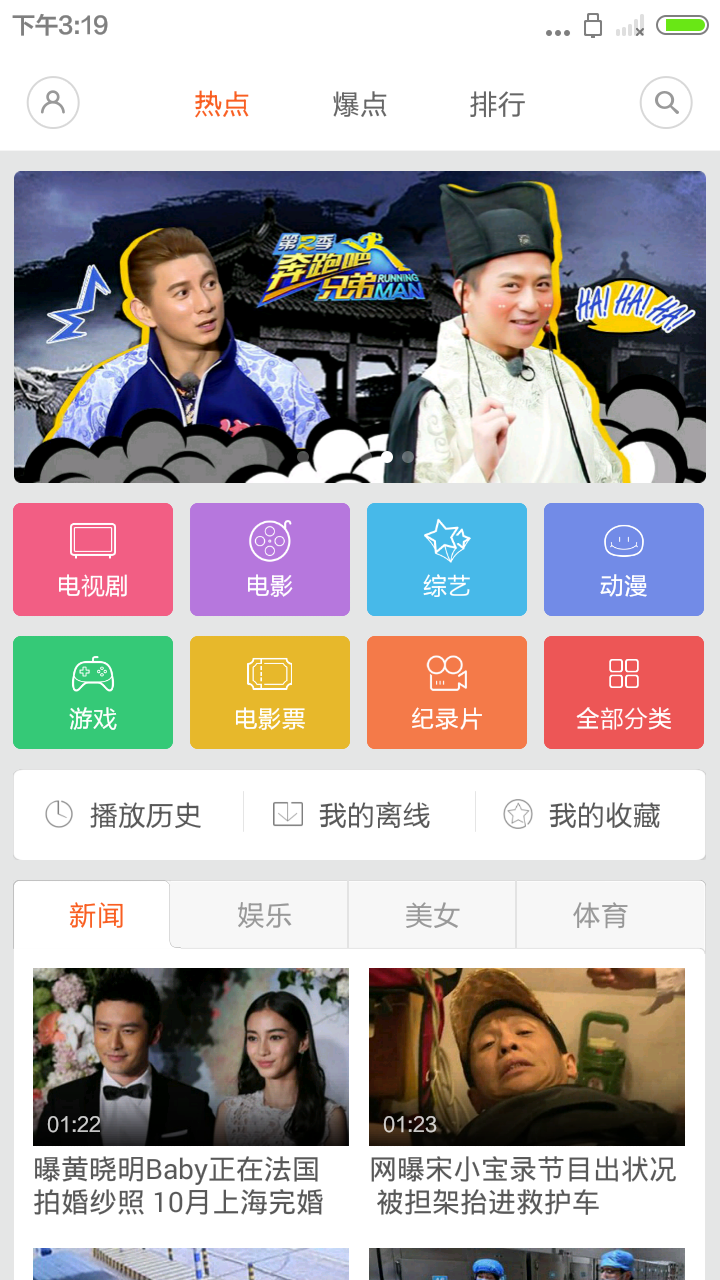This screenshot has width=720, height=1280.
Task: Open the 排行 ranking tab
Action: [x=497, y=104]
